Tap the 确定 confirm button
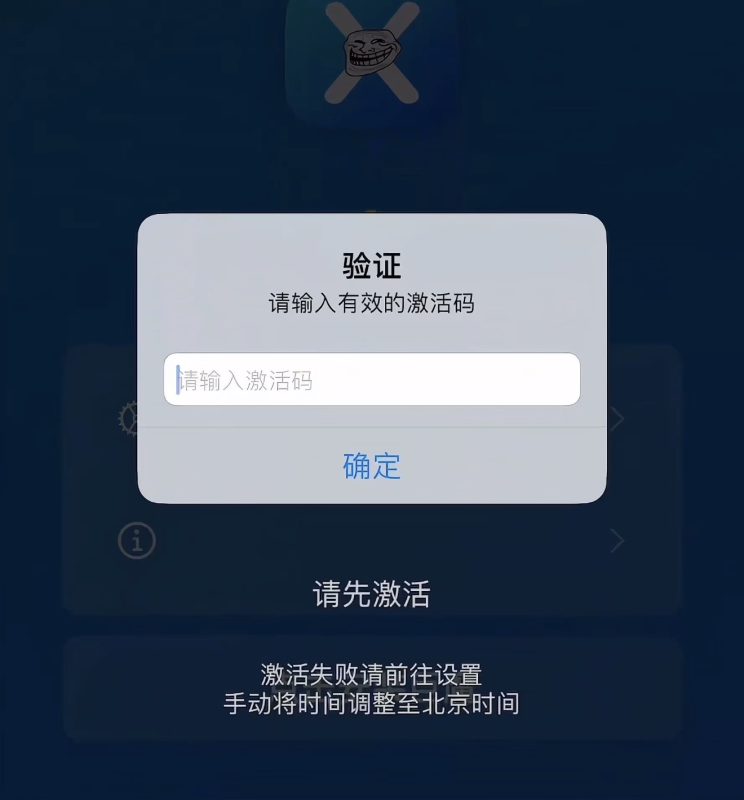The width and height of the screenshot is (744, 800). click(371, 464)
